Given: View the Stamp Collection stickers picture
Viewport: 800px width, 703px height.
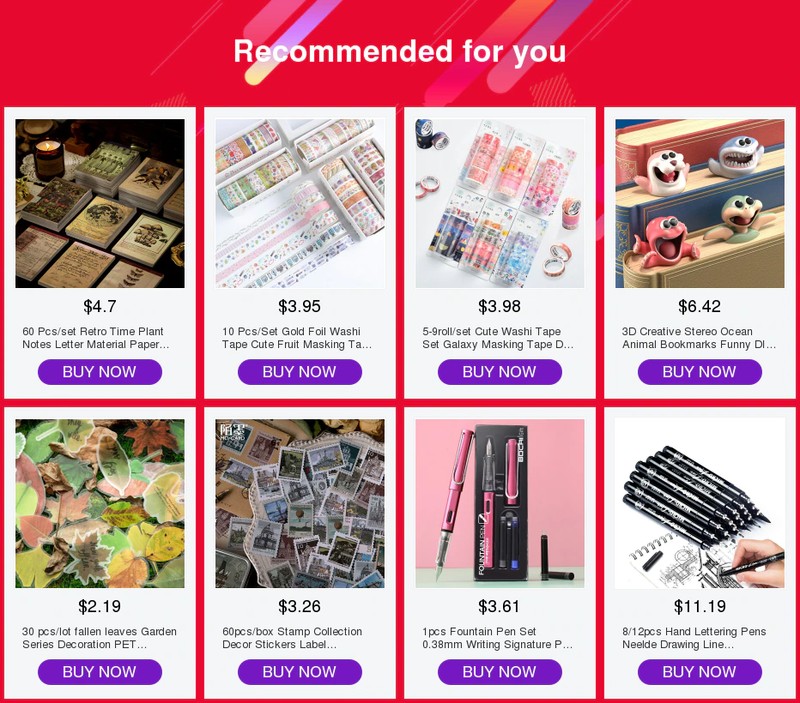Looking at the screenshot, I should [x=299, y=503].
